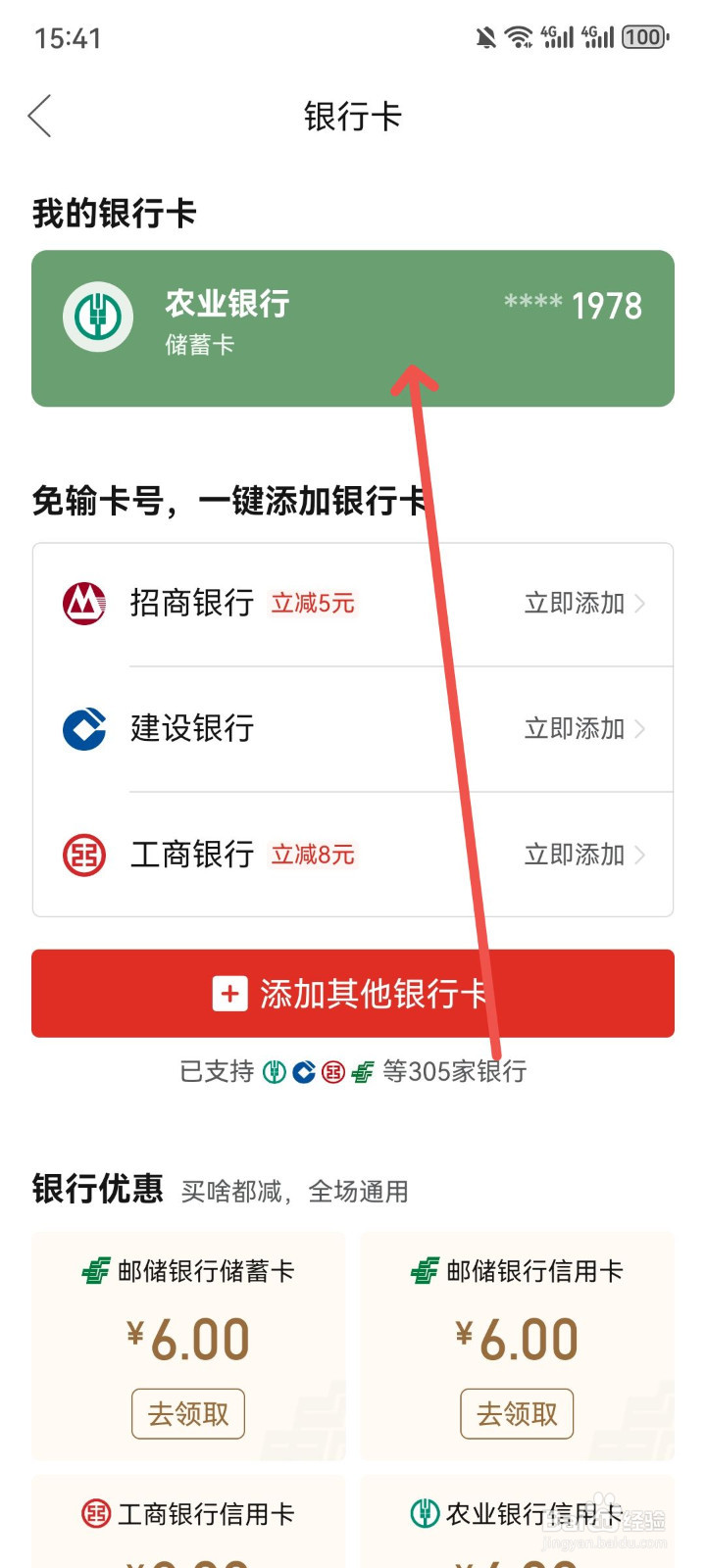Click the 招商银行 red logo icon

[82, 604]
